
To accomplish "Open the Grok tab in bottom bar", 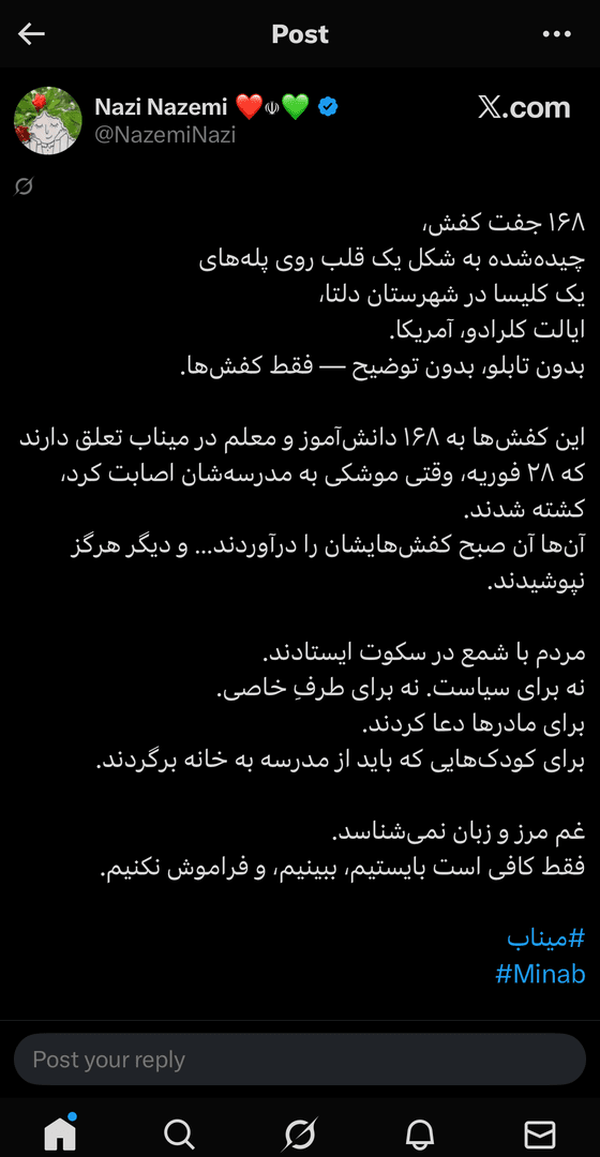I will click(x=299, y=1133).
